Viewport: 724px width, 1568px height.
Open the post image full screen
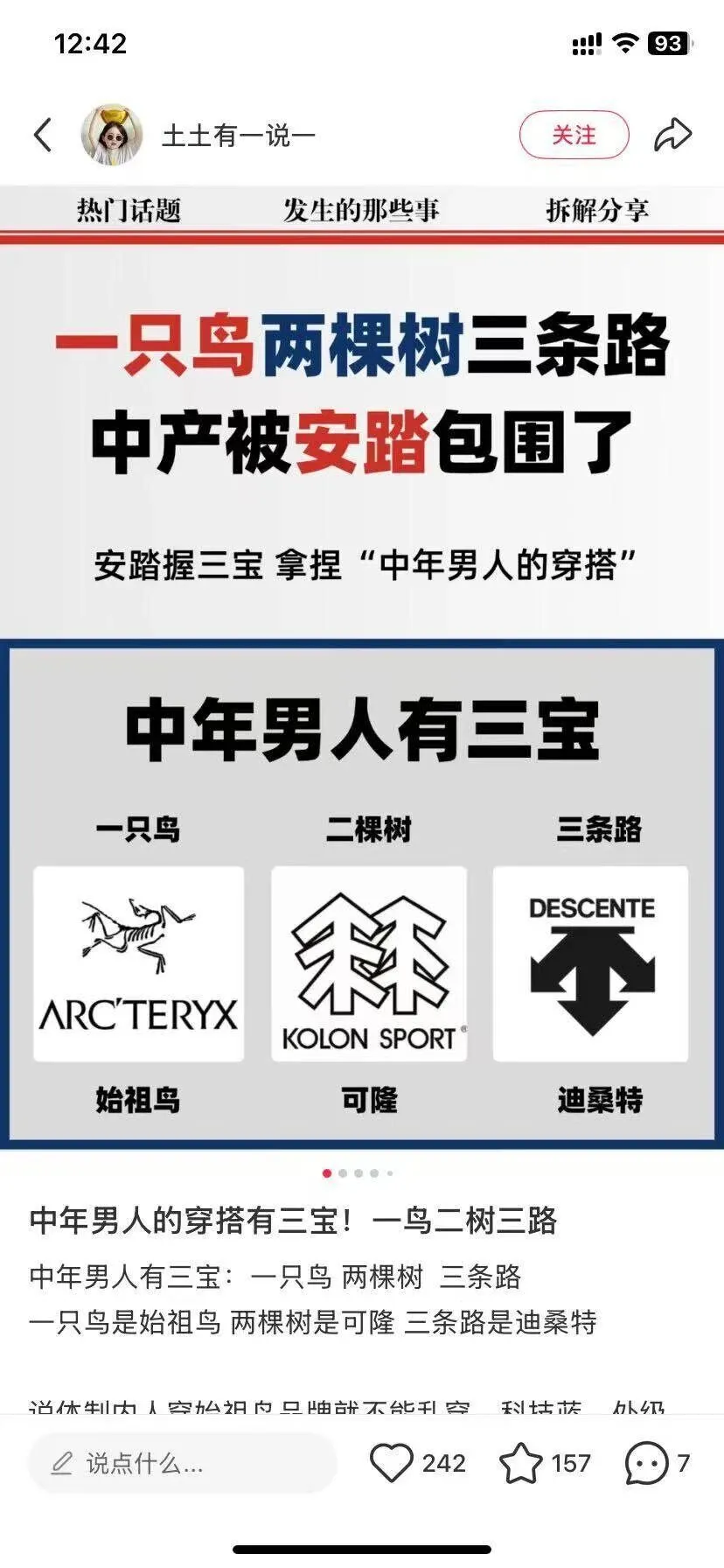[362, 665]
